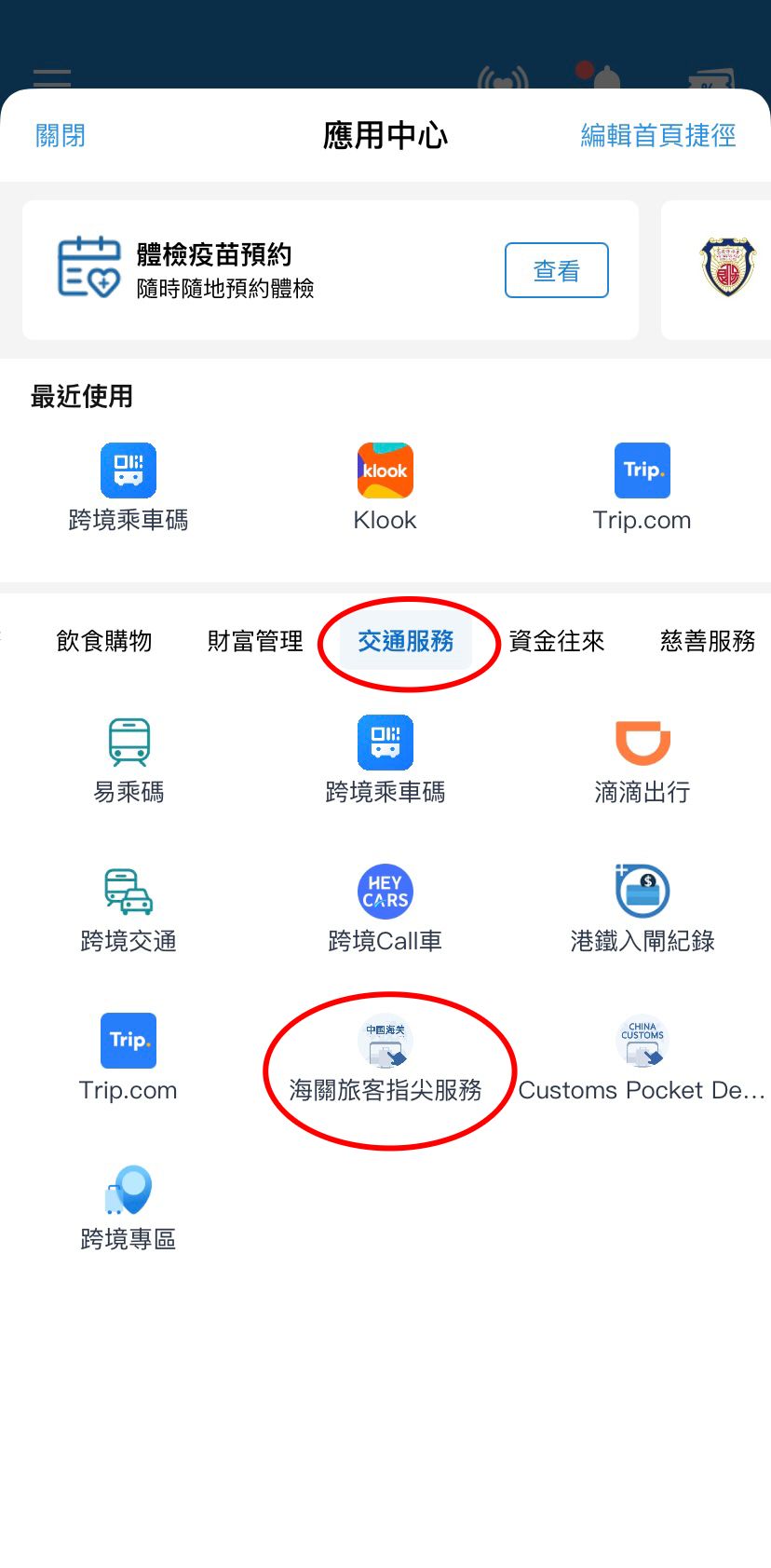
Task: Open 跨境乘車碼 in the recently used row
Action: coord(128,487)
